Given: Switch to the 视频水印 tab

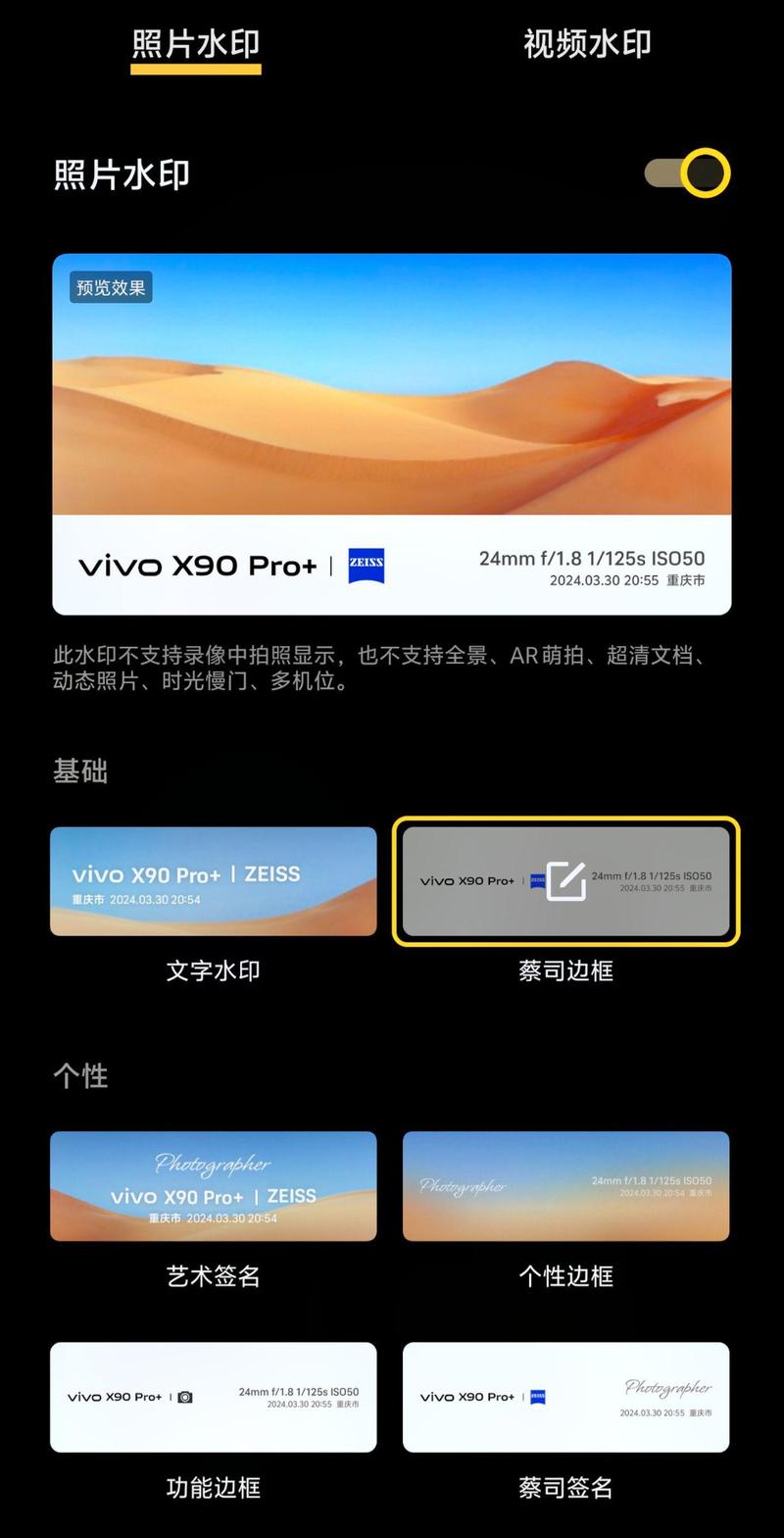Looking at the screenshot, I should 586,44.
